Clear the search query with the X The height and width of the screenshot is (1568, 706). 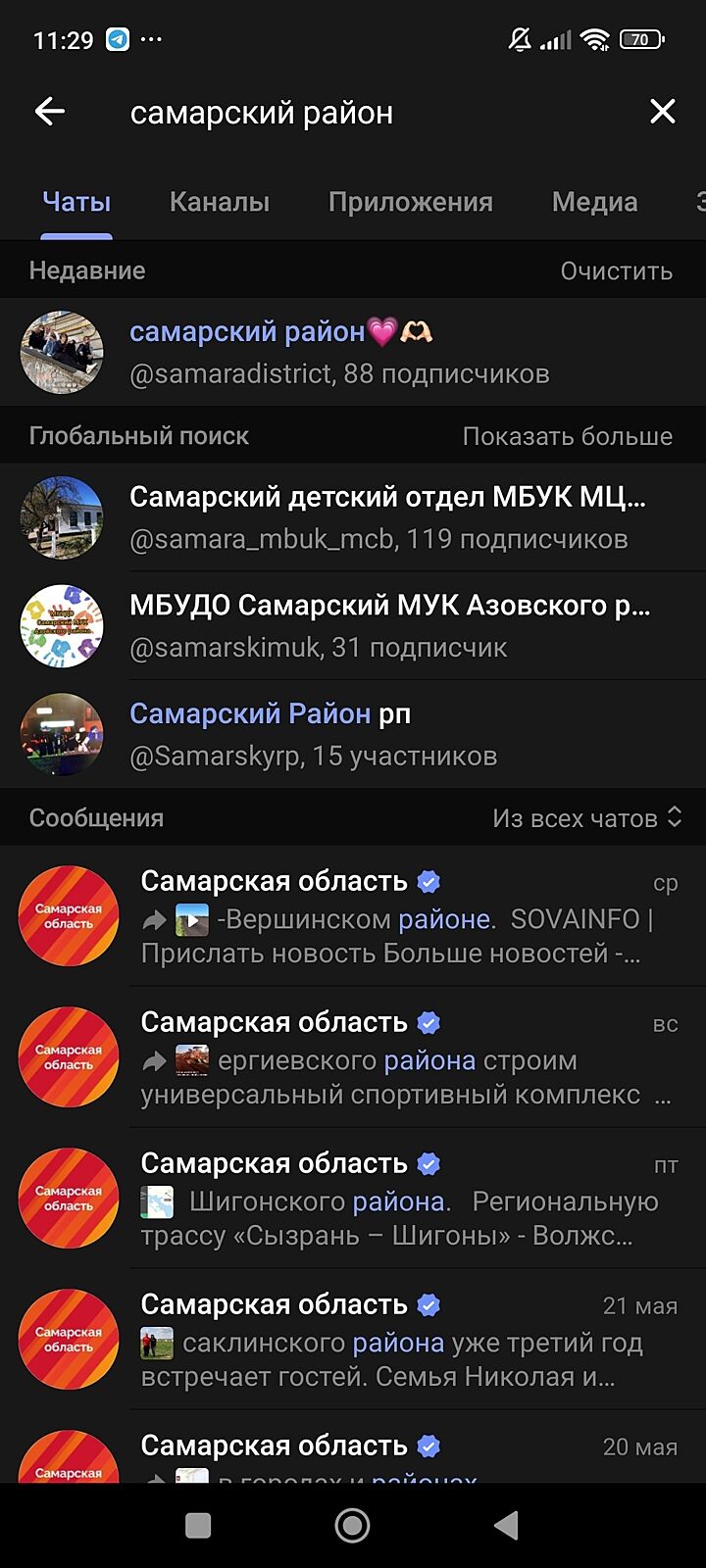coord(663,112)
